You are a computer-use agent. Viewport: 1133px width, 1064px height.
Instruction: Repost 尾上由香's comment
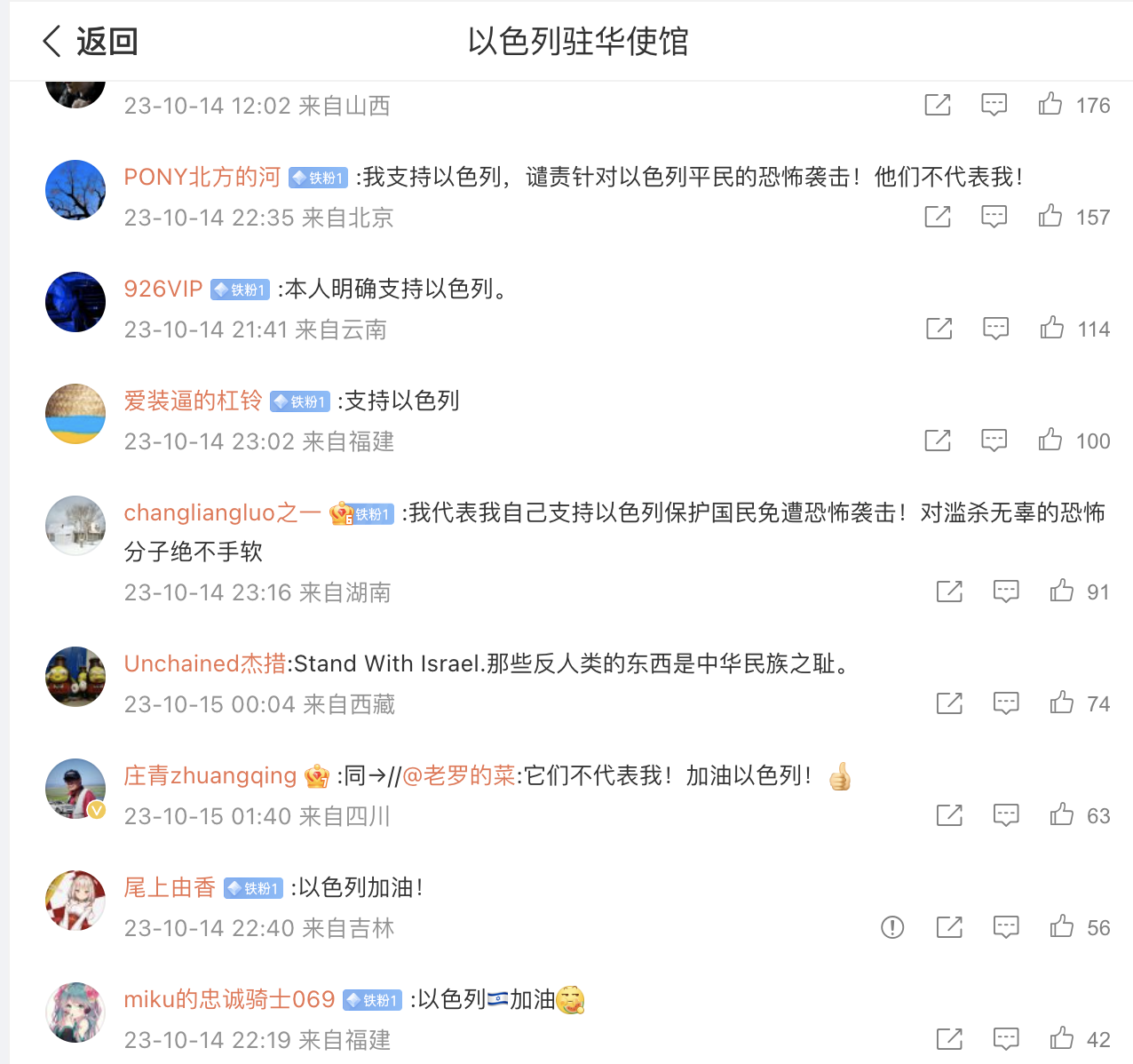tap(949, 927)
